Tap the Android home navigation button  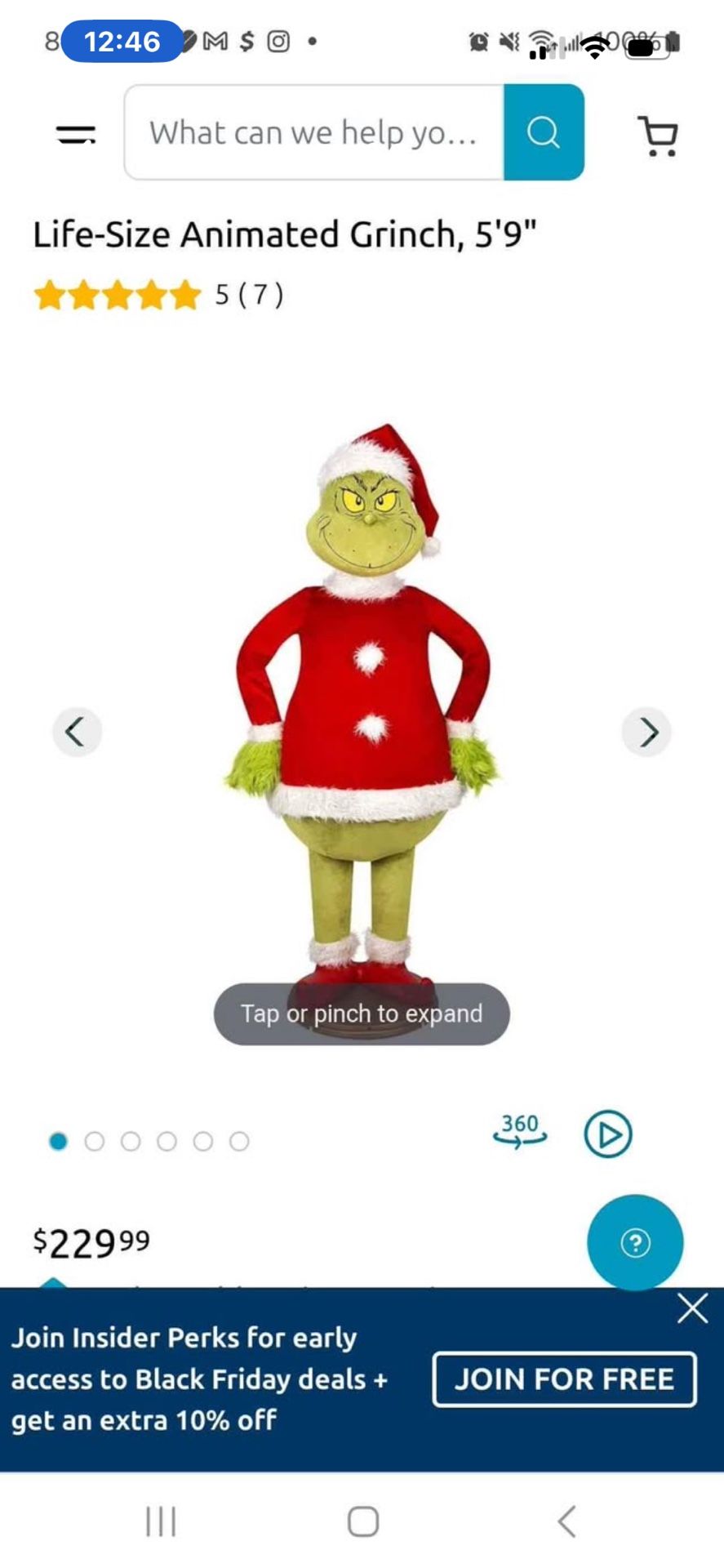point(360,1521)
